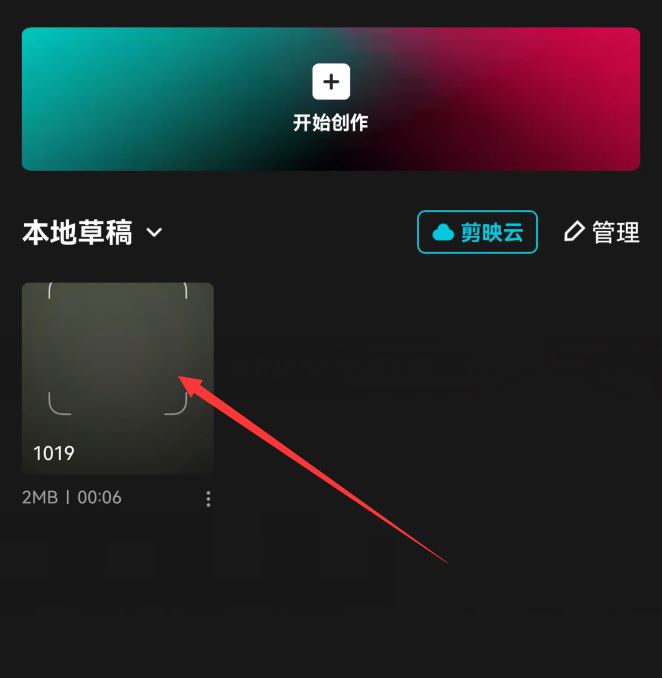
Task: Tap 管理 to manage drafts
Action: (x=602, y=233)
